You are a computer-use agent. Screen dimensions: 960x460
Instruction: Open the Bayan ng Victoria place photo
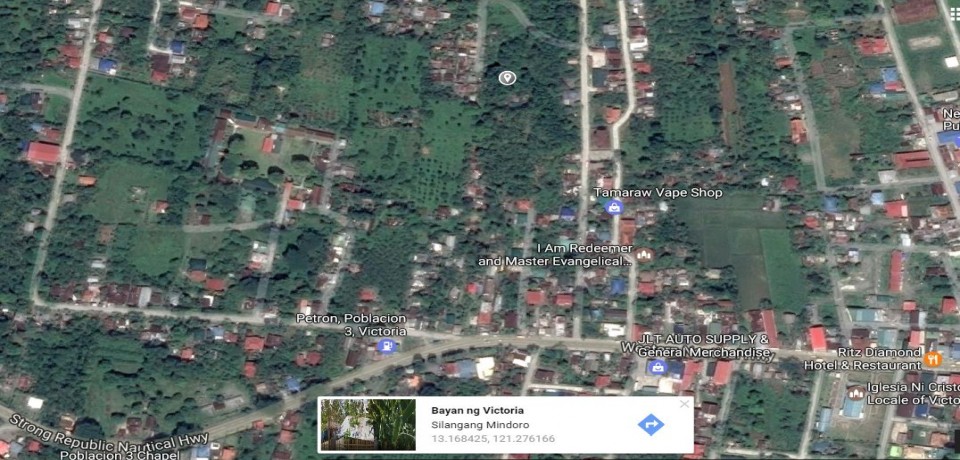[x=367, y=425]
